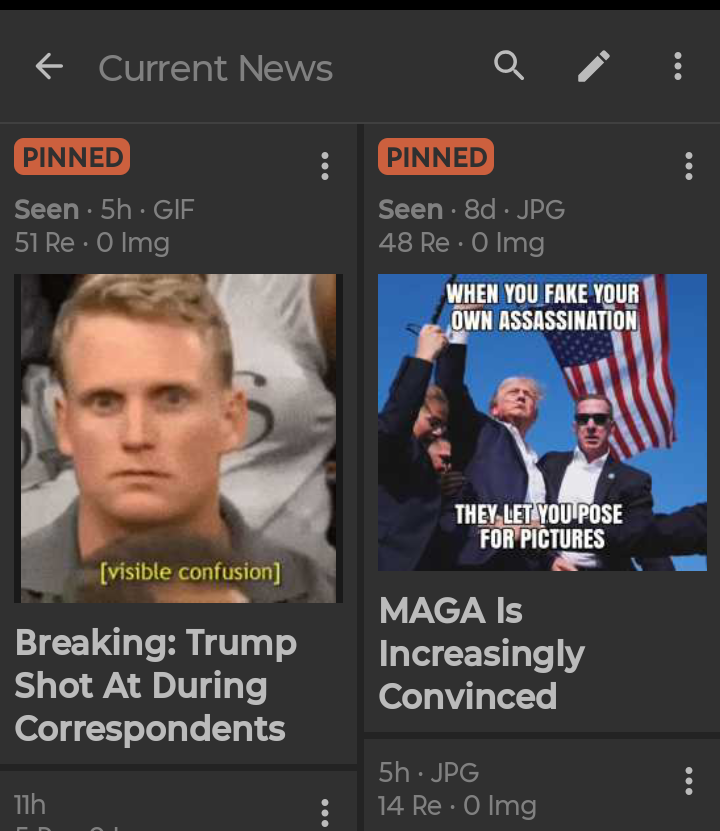
Task: Open options for the MAGA Is Increasingly Convinced thread
Action: click(688, 166)
